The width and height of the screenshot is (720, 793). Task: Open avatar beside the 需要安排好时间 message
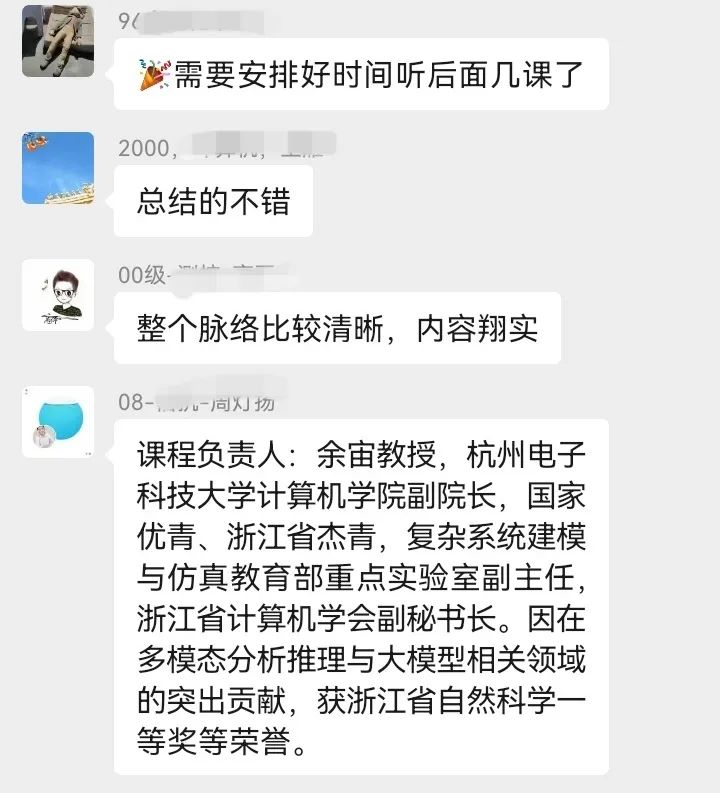pyautogui.click(x=58, y=40)
